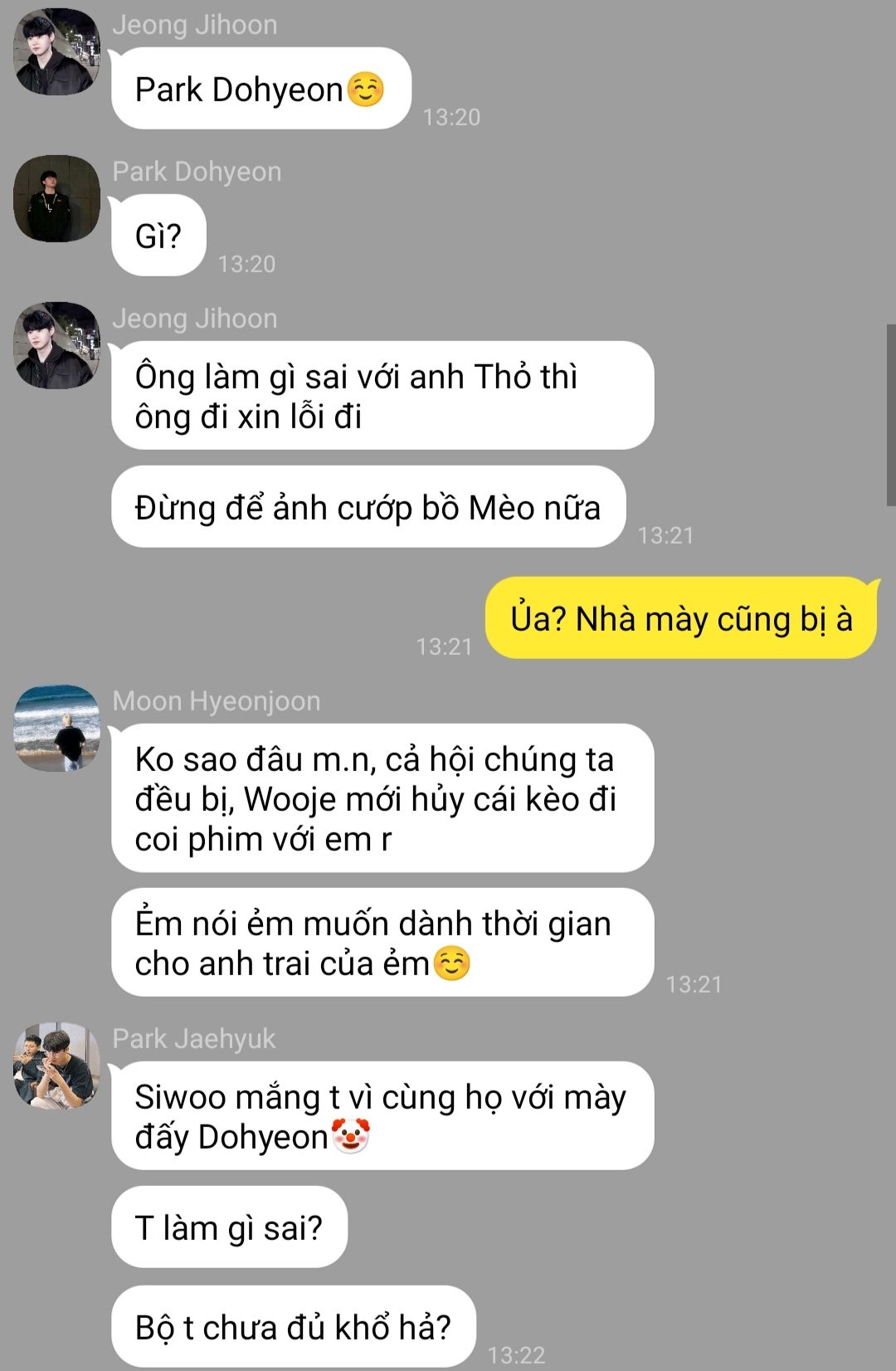Tap Jeong Jihoon's avatar beside "Ông làm gì sai" message
The image size is (896, 1371).
[x=56, y=345]
